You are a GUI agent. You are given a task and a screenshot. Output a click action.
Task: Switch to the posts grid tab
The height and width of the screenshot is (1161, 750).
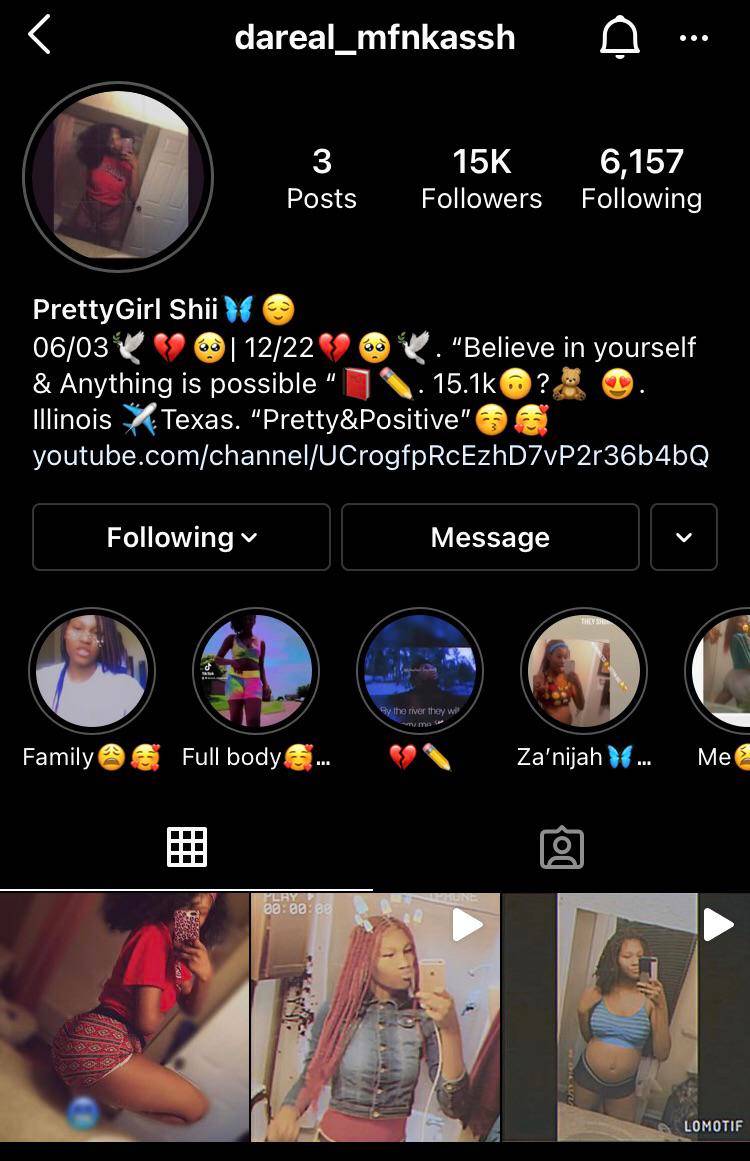(x=186, y=847)
